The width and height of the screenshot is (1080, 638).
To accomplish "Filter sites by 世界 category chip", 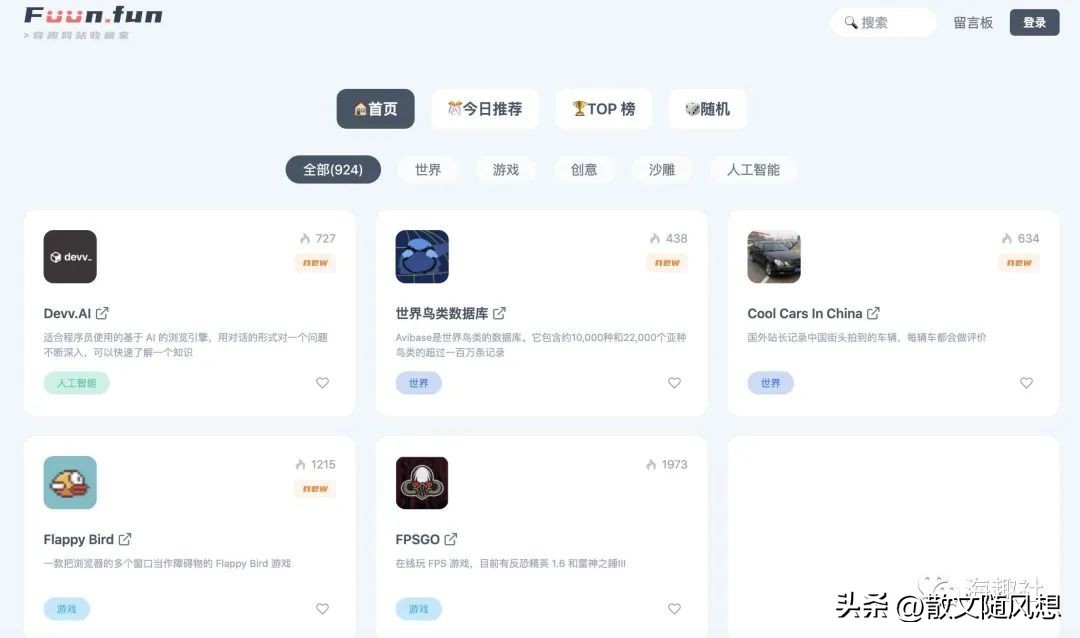I will pyautogui.click(x=428, y=169).
